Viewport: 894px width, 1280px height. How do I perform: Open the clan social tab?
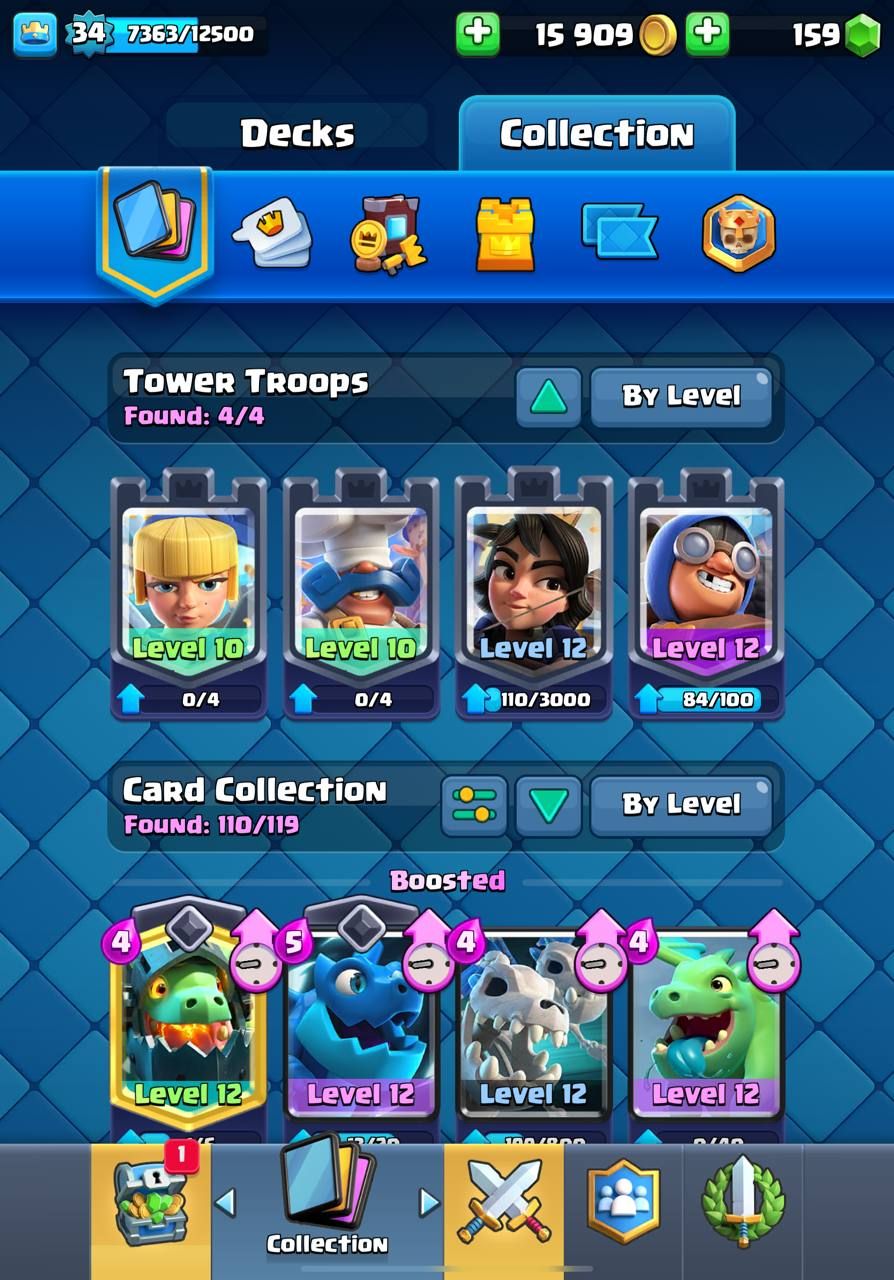[x=623, y=1200]
